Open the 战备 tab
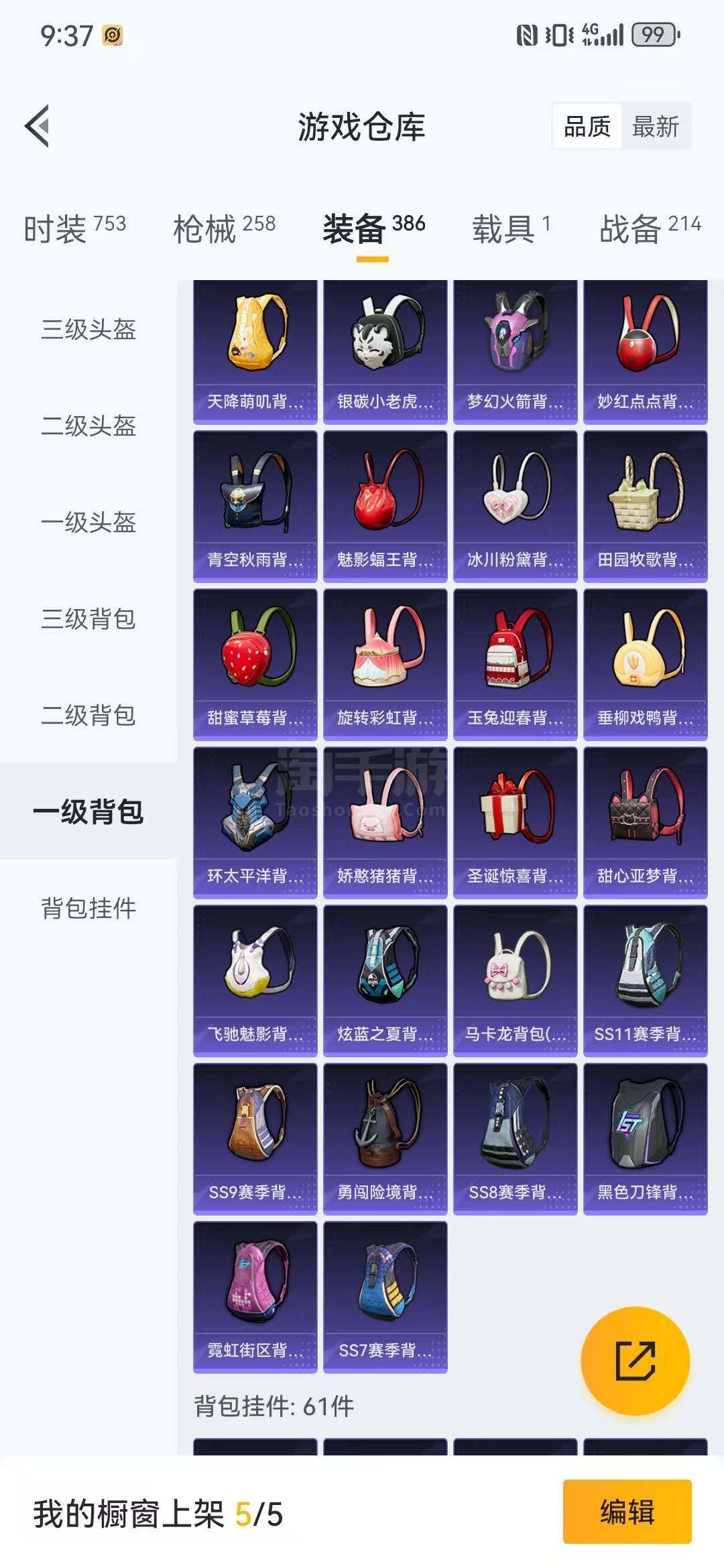 650,229
